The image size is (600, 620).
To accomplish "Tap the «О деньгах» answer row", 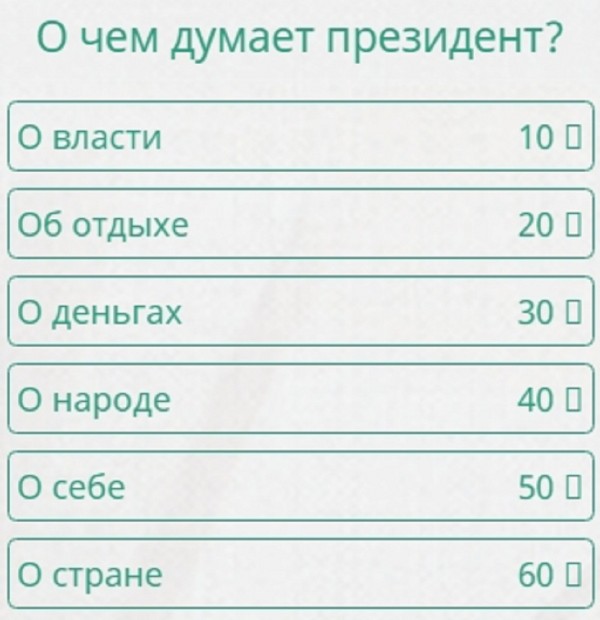I will tap(300, 313).
